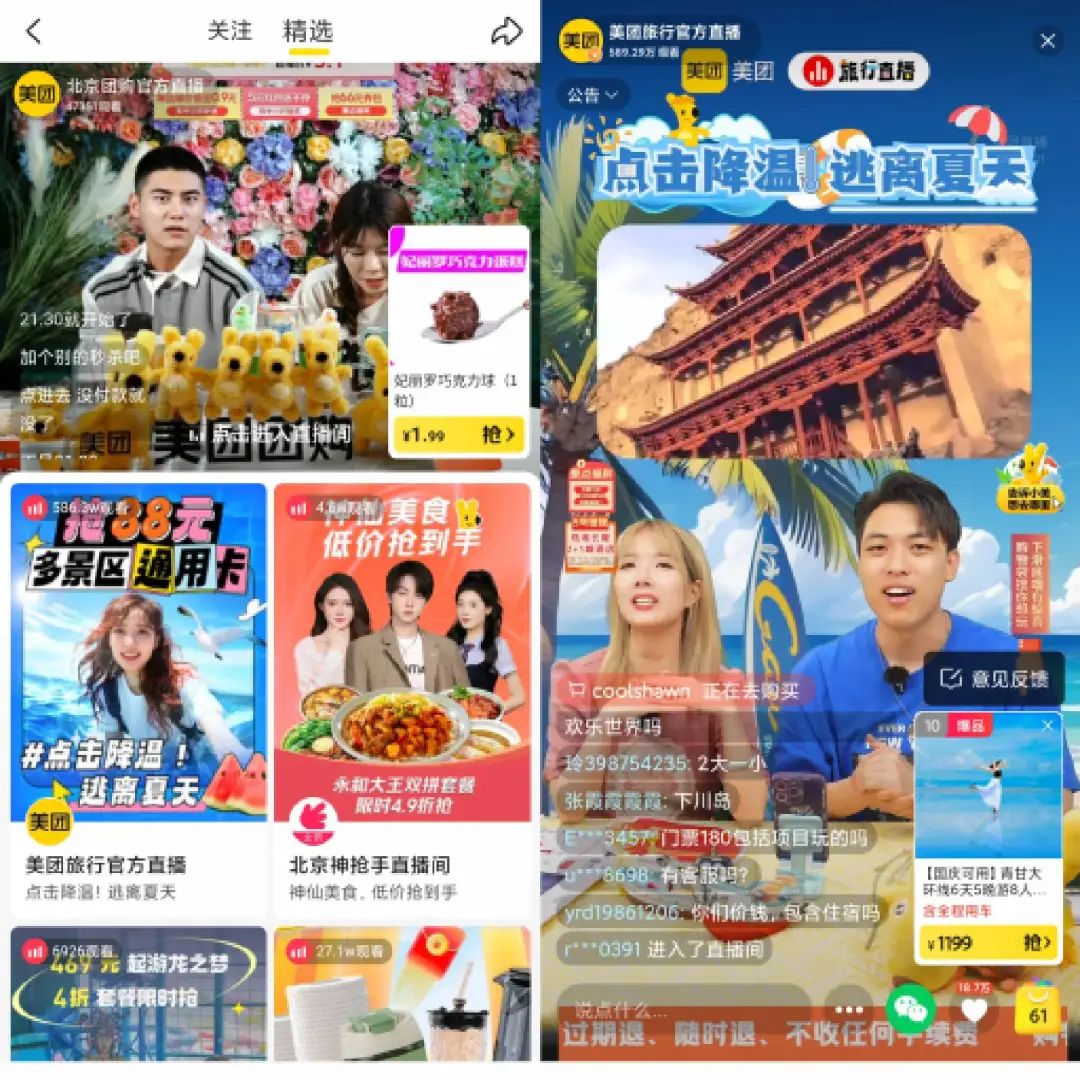The image size is (1080, 1080).
Task: Open the 美团旅行官方直播 card
Action: [139, 700]
